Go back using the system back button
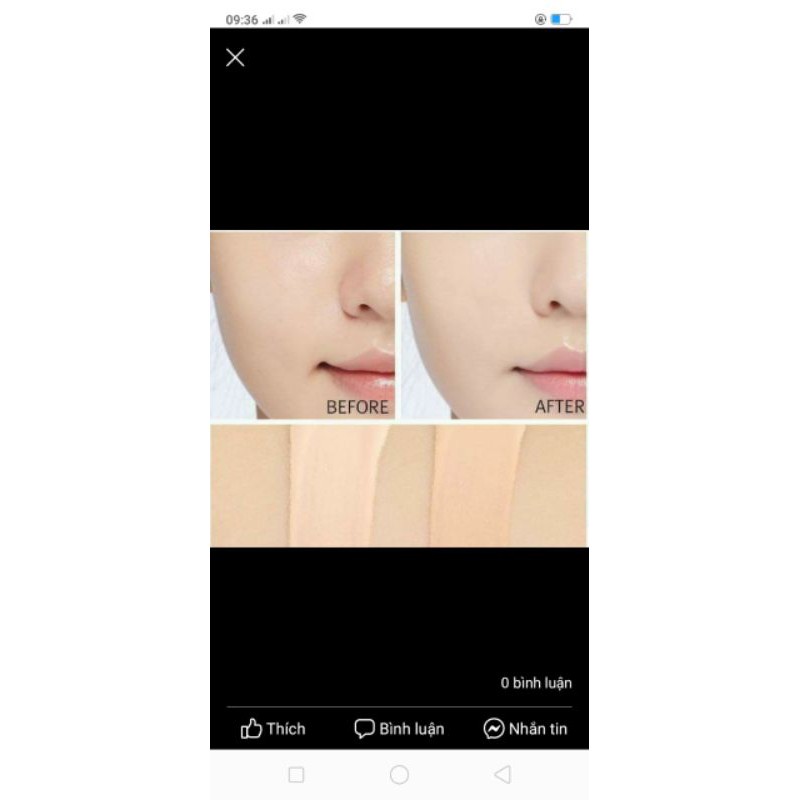This screenshot has height=800, width=800. pos(502,775)
